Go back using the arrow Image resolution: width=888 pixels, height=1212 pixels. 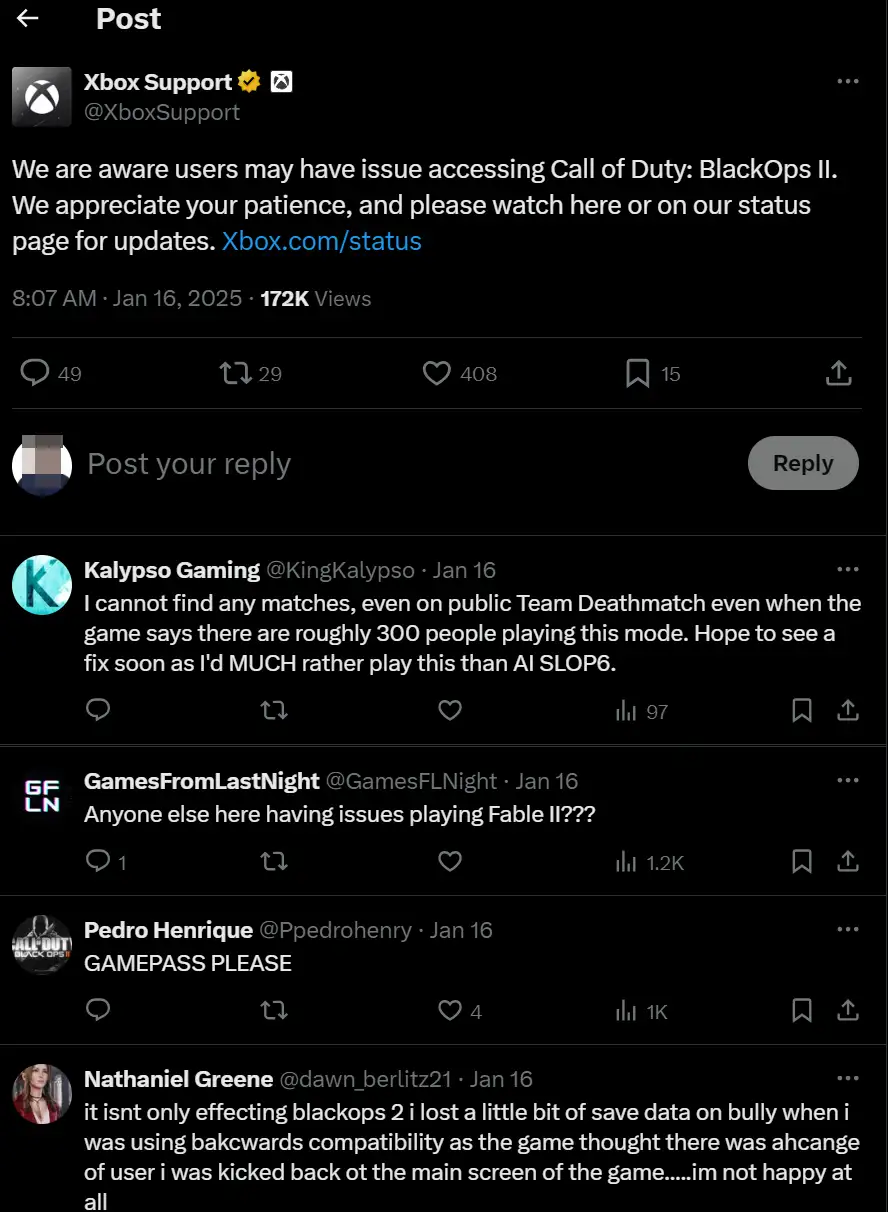click(28, 18)
